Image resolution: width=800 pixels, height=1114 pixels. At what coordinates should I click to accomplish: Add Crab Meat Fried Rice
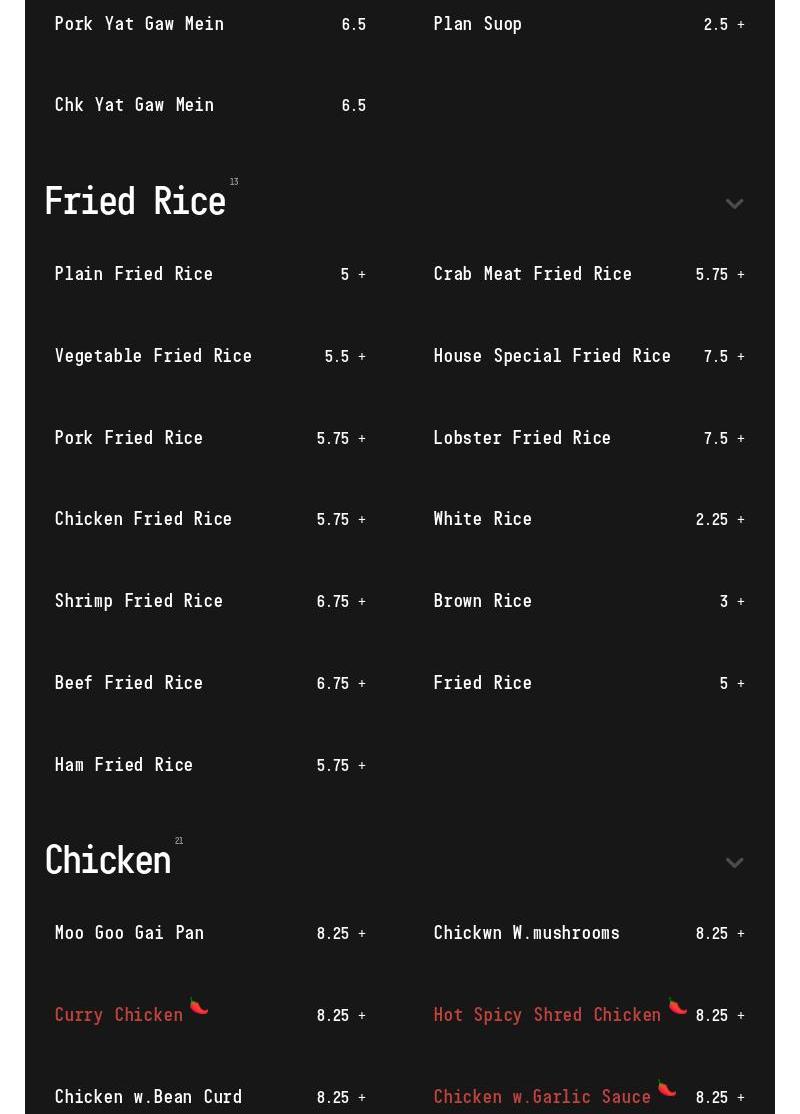pyautogui.click(x=741, y=275)
